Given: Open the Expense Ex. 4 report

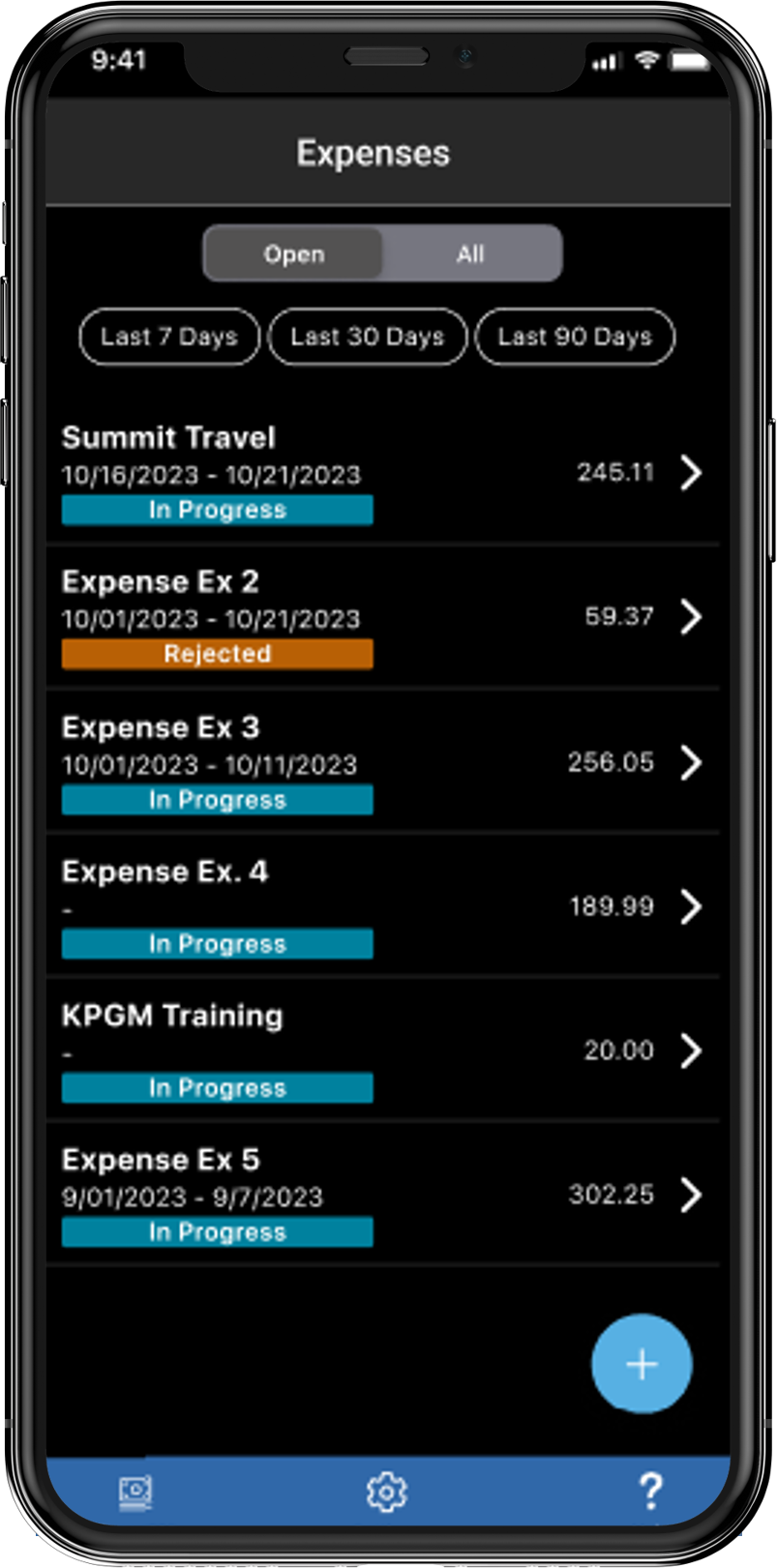Looking at the screenshot, I should [x=382, y=906].
